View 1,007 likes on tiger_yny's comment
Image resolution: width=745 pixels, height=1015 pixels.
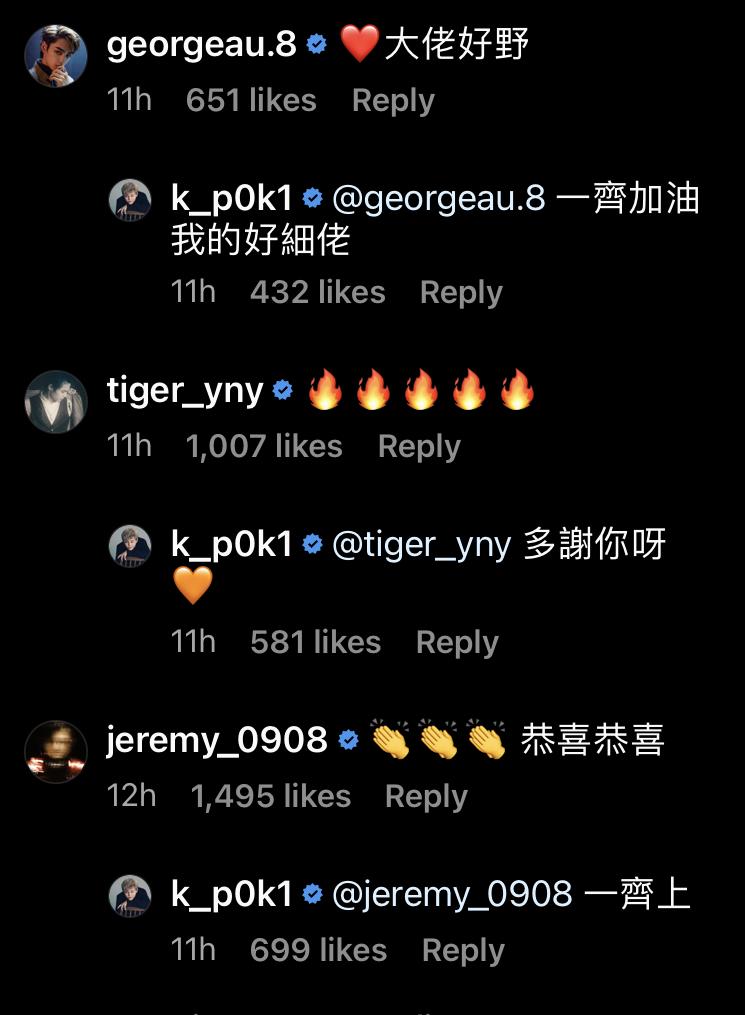tap(264, 447)
